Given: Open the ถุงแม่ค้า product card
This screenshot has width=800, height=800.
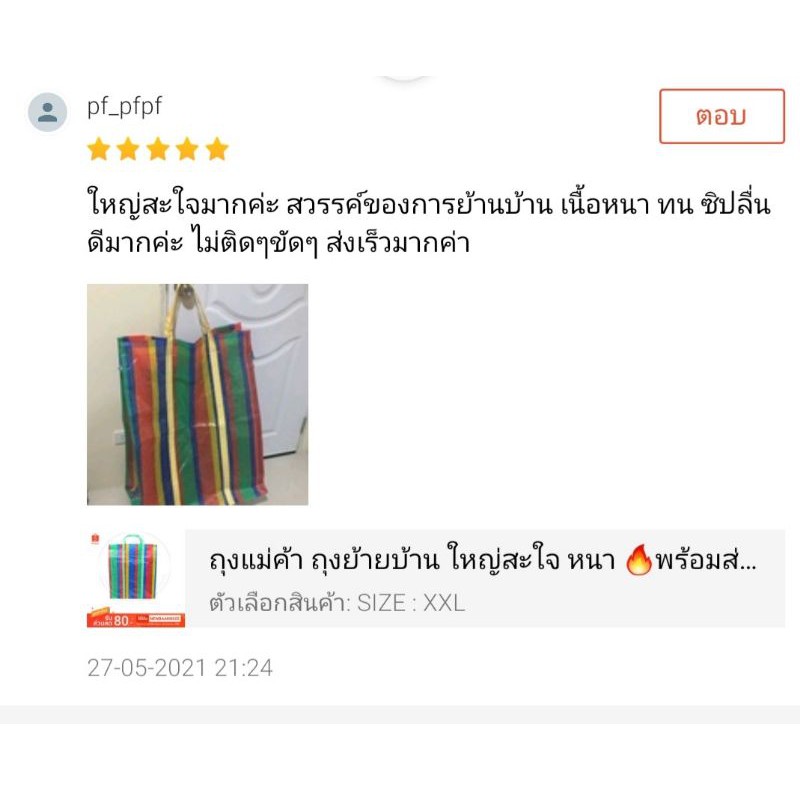Looking at the screenshot, I should point(436,579).
